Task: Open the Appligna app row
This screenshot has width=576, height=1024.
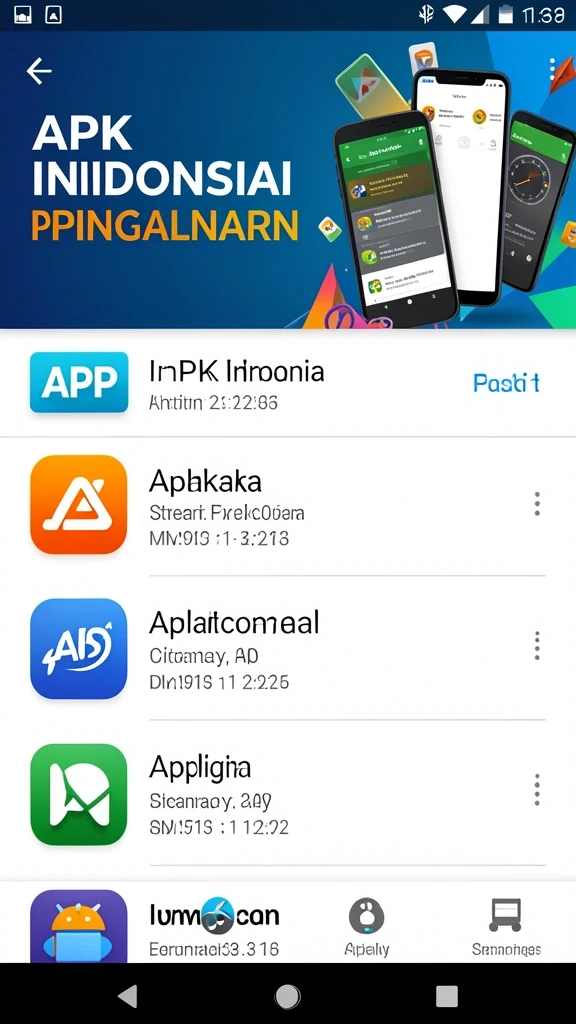Action: (x=288, y=793)
